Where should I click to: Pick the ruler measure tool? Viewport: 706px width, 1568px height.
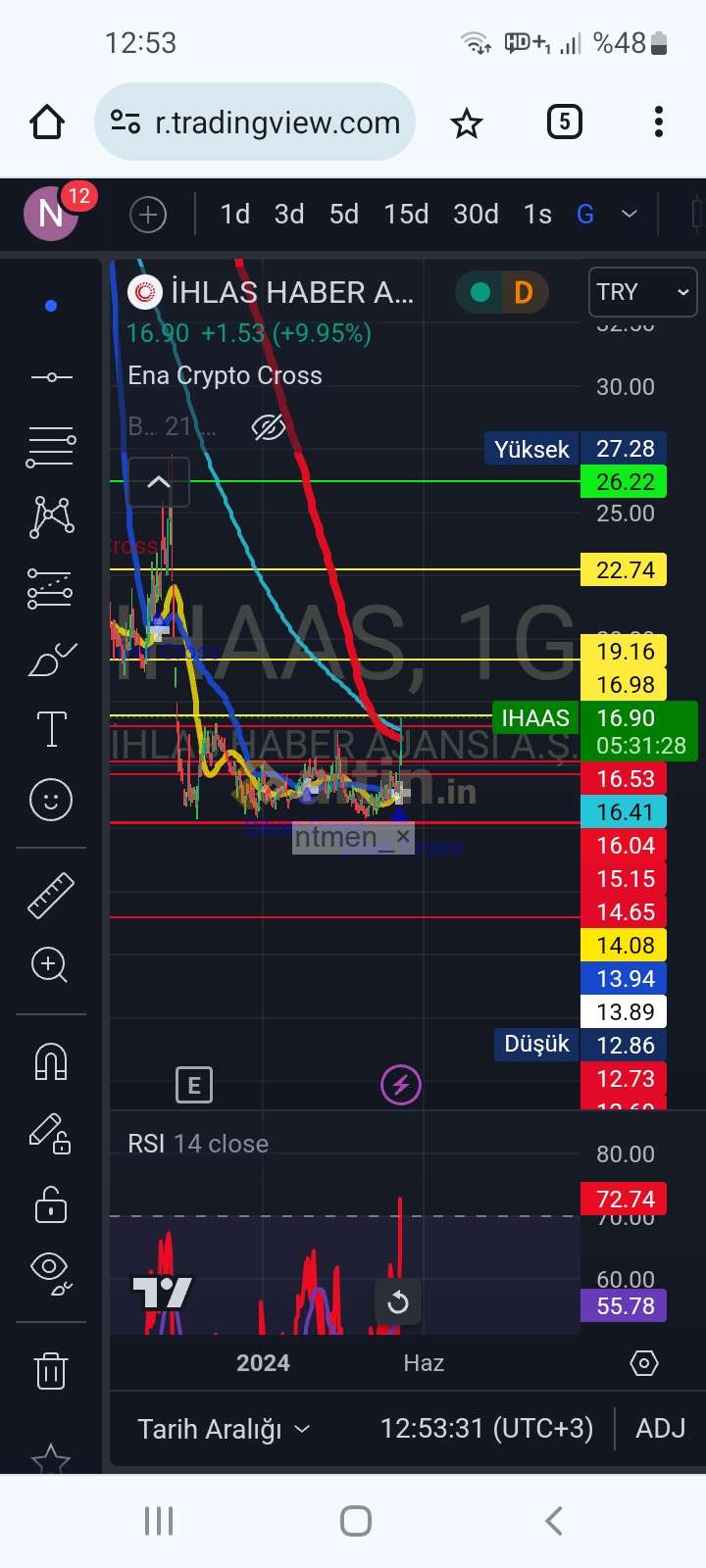(x=51, y=895)
